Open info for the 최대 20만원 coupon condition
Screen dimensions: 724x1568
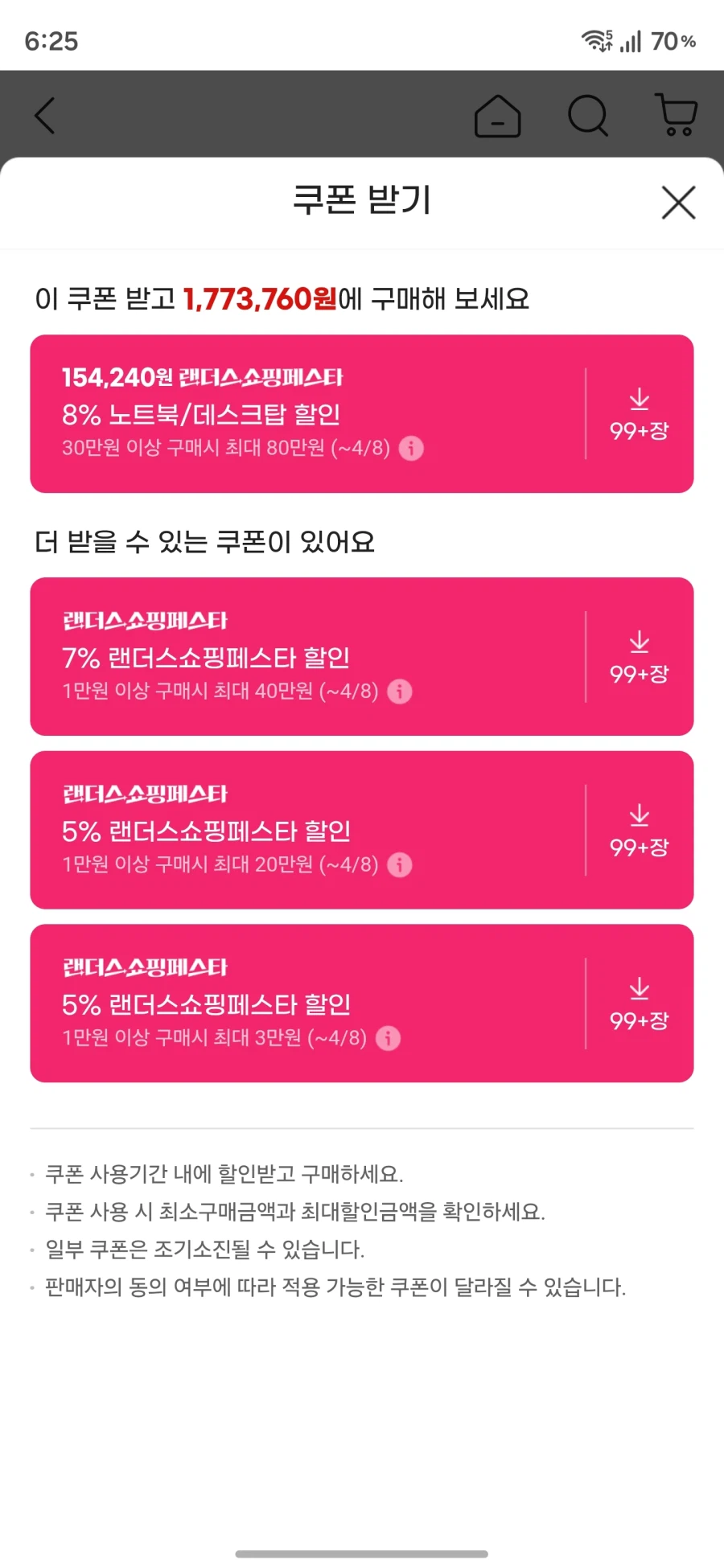400,865
